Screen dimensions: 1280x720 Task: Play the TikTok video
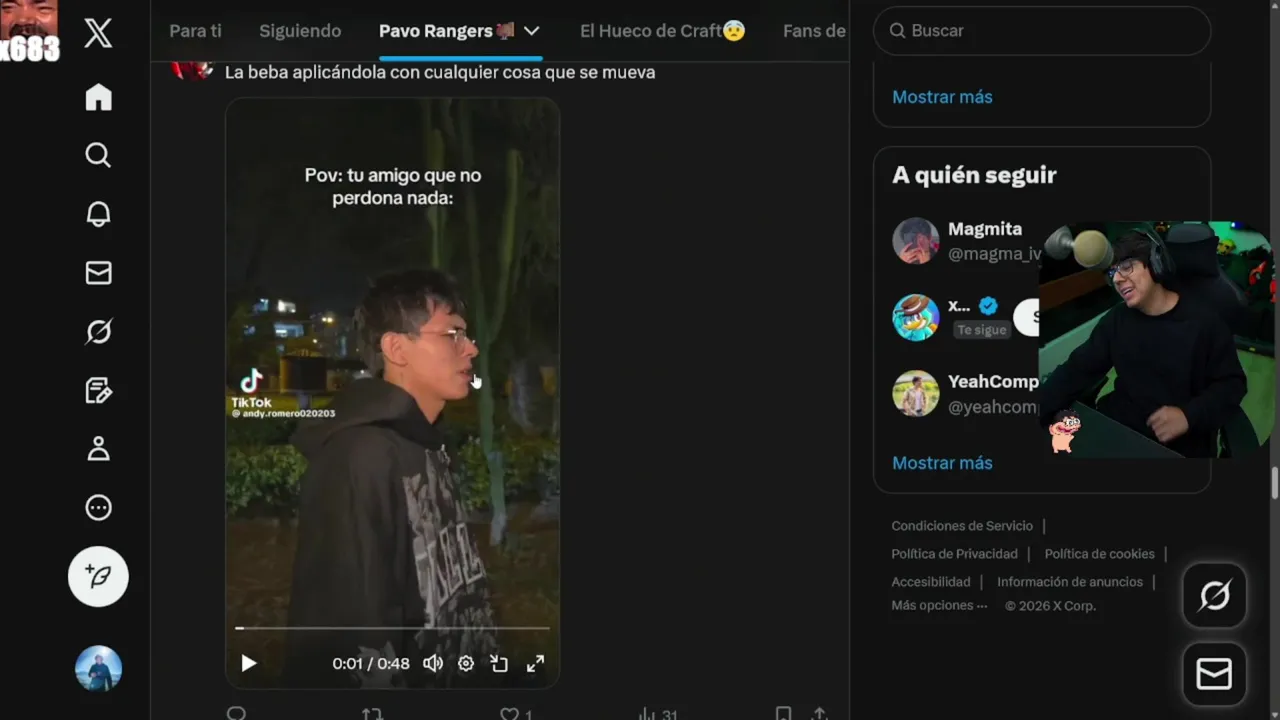click(x=249, y=663)
